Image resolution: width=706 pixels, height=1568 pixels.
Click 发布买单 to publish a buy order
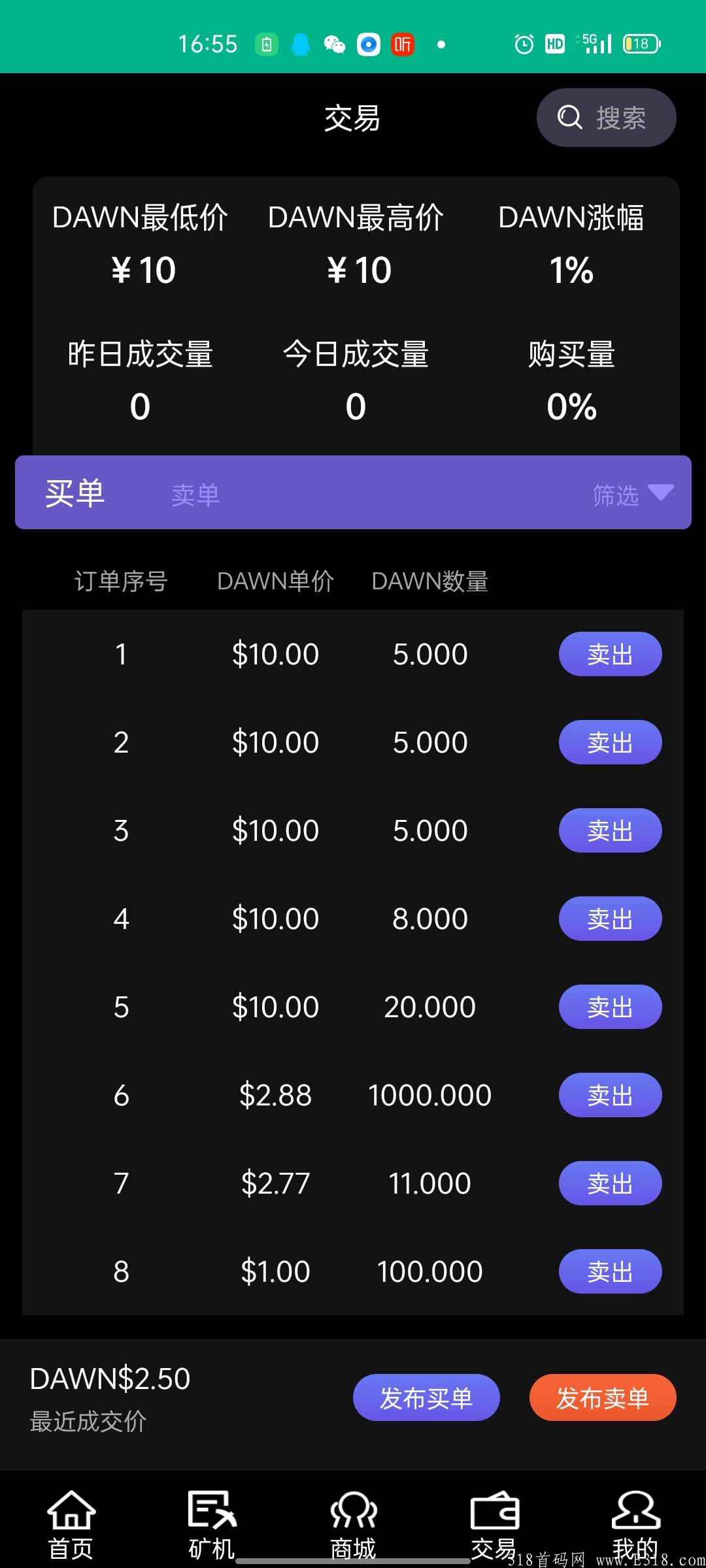tap(426, 1397)
